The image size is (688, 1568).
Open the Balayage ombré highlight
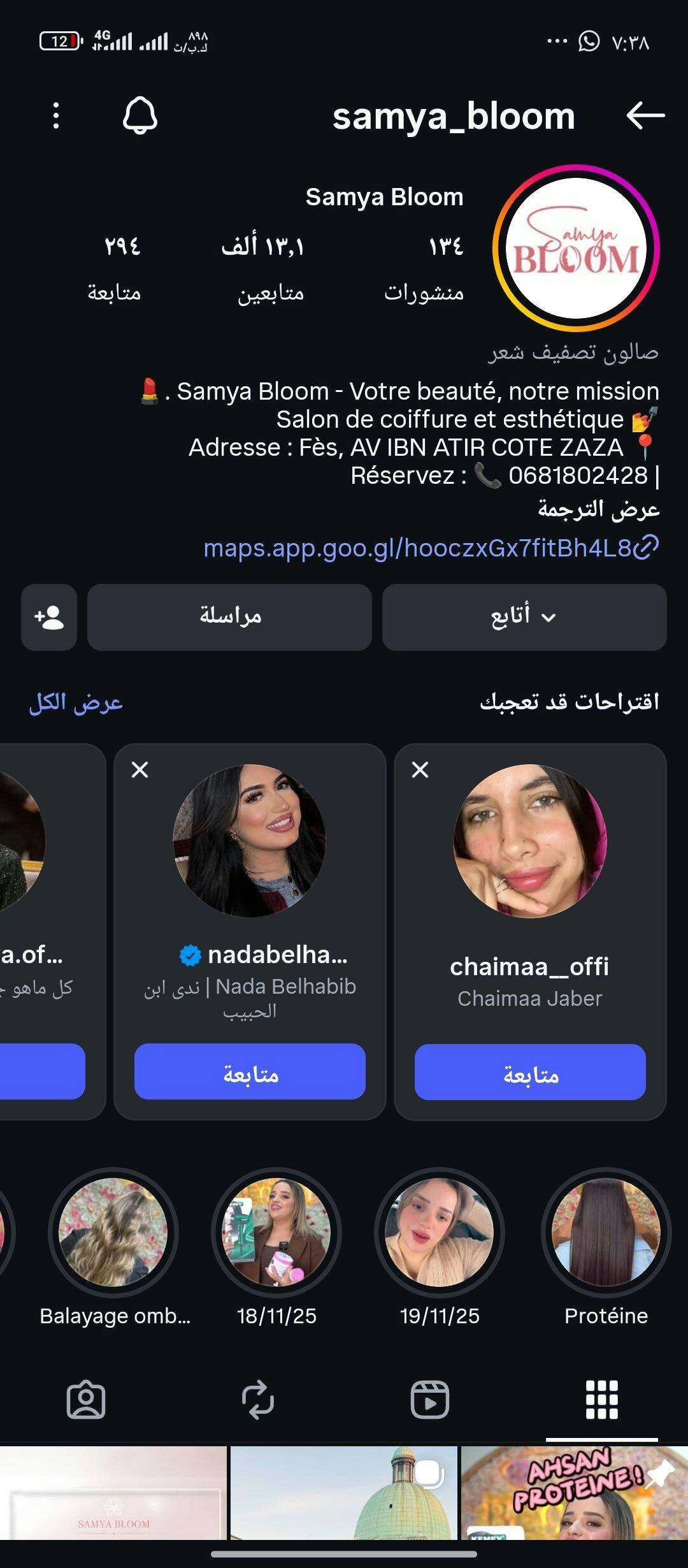point(113,1232)
